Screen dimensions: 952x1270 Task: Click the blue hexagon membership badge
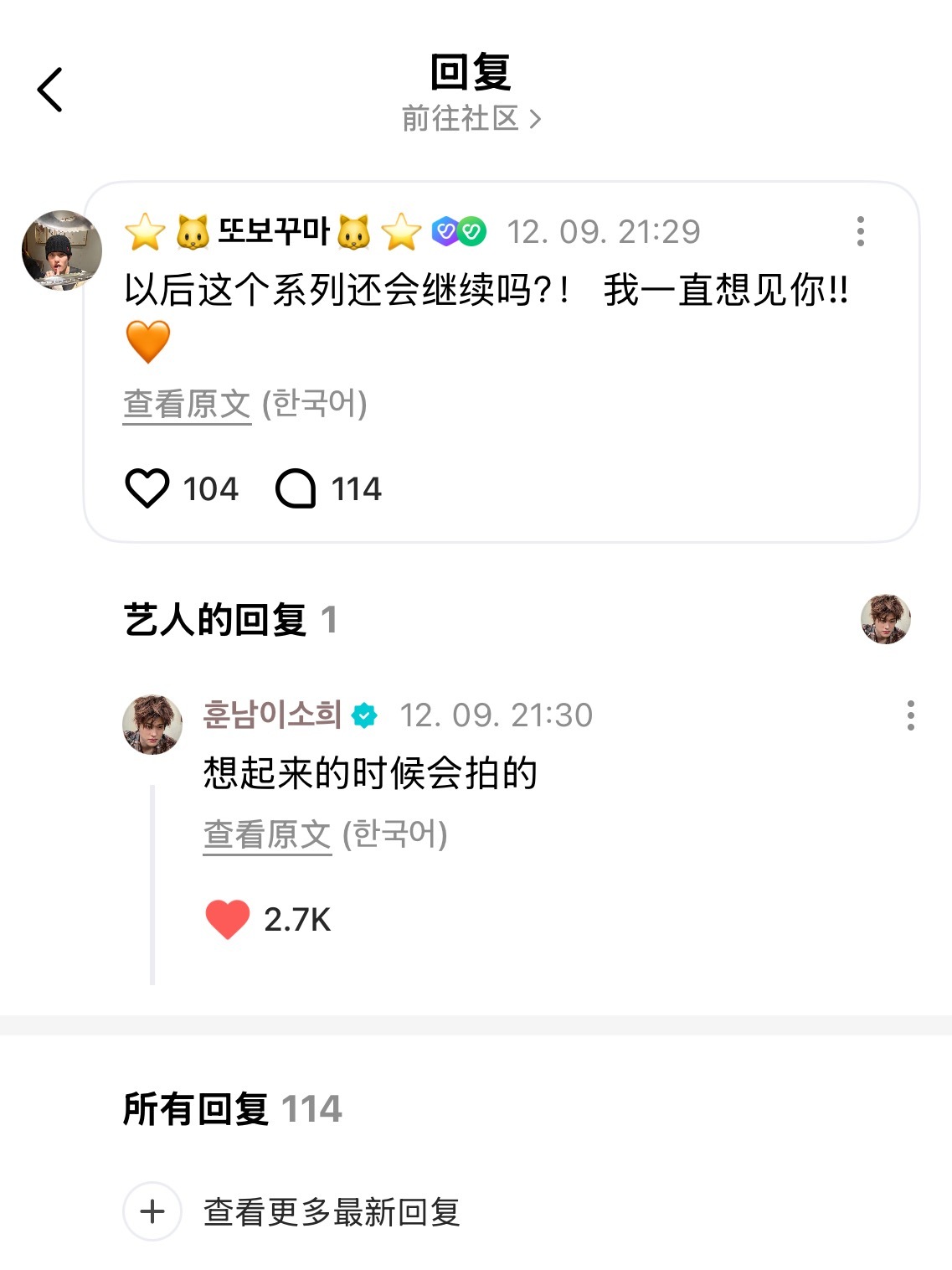(445, 232)
